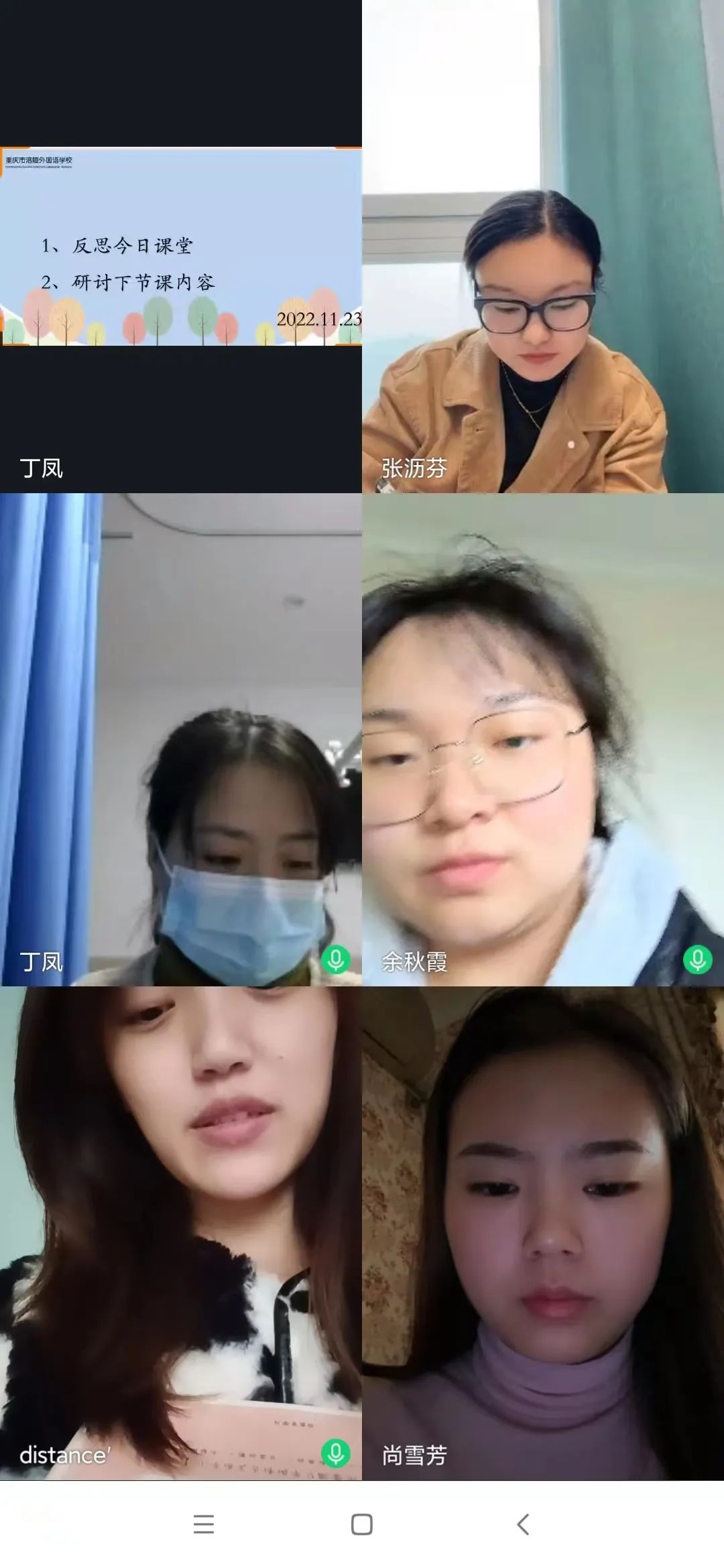The height and width of the screenshot is (1568, 724).
Task: Open the distance' participant video tile
Action: point(181,1233)
